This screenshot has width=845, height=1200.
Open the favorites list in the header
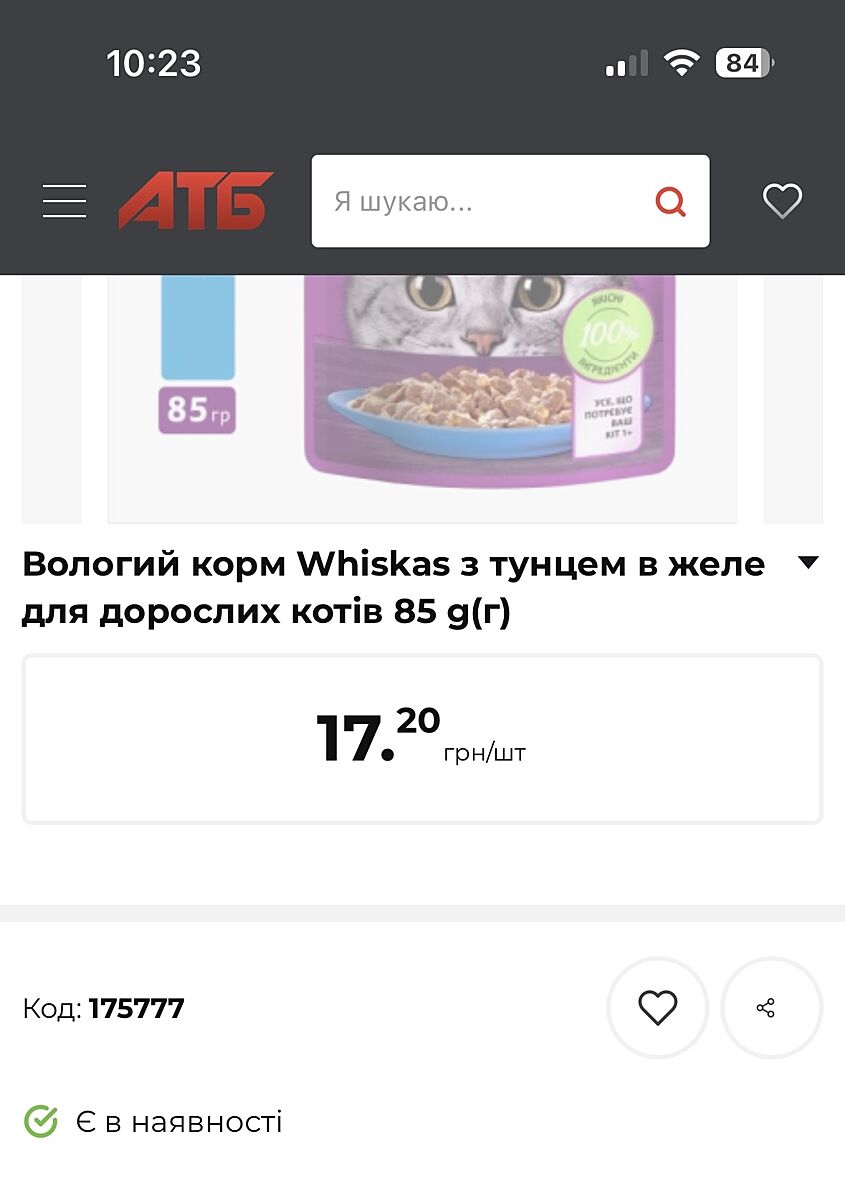[782, 201]
